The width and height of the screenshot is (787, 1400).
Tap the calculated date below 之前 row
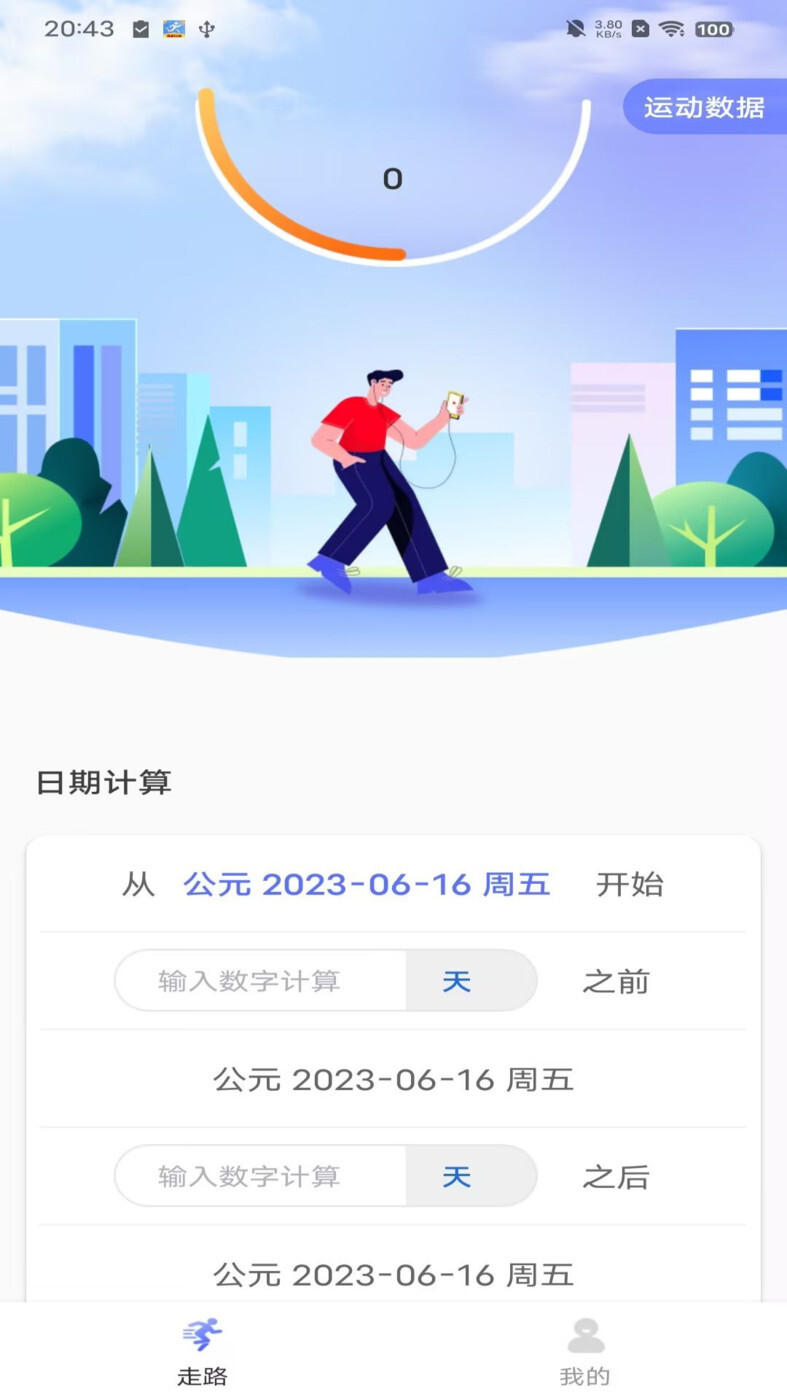(393, 1079)
